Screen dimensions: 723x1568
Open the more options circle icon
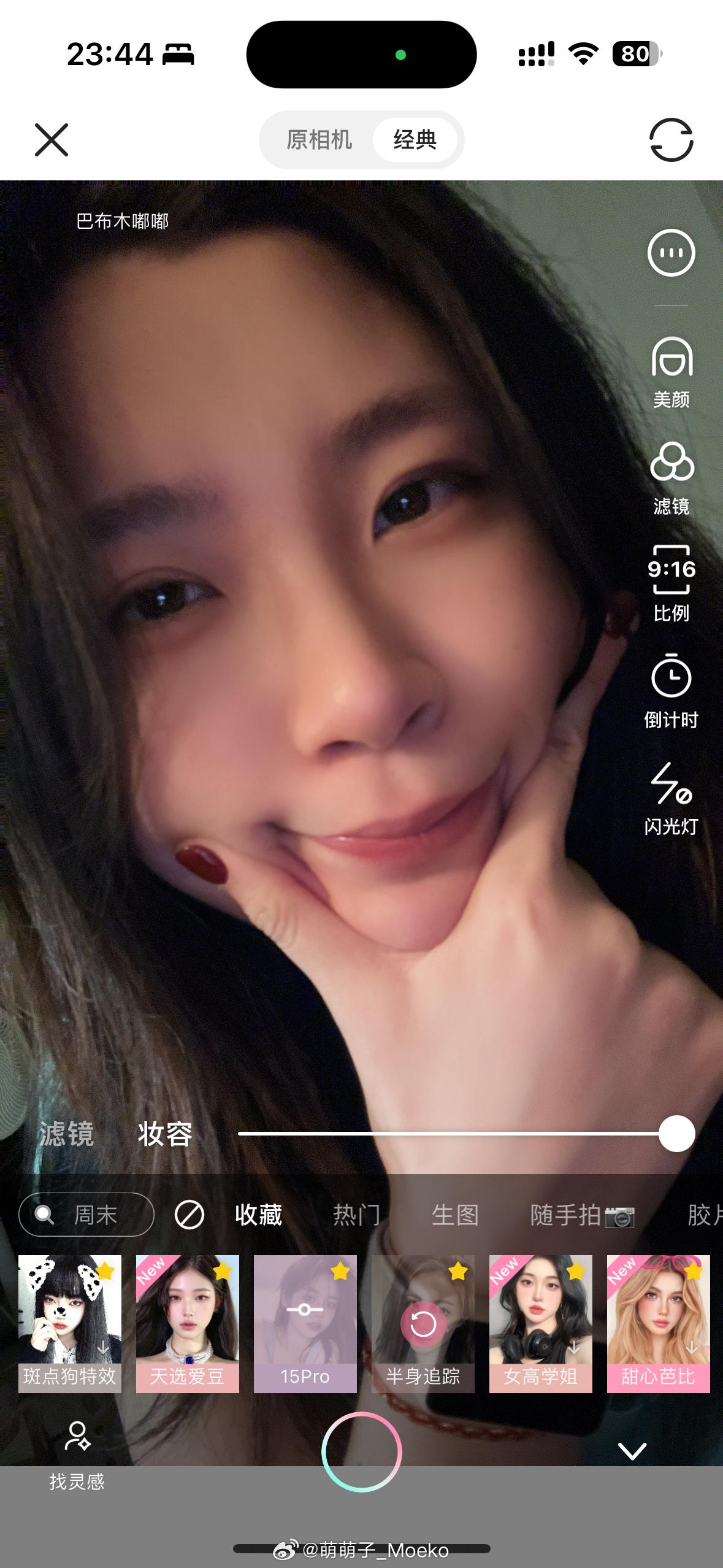671,253
